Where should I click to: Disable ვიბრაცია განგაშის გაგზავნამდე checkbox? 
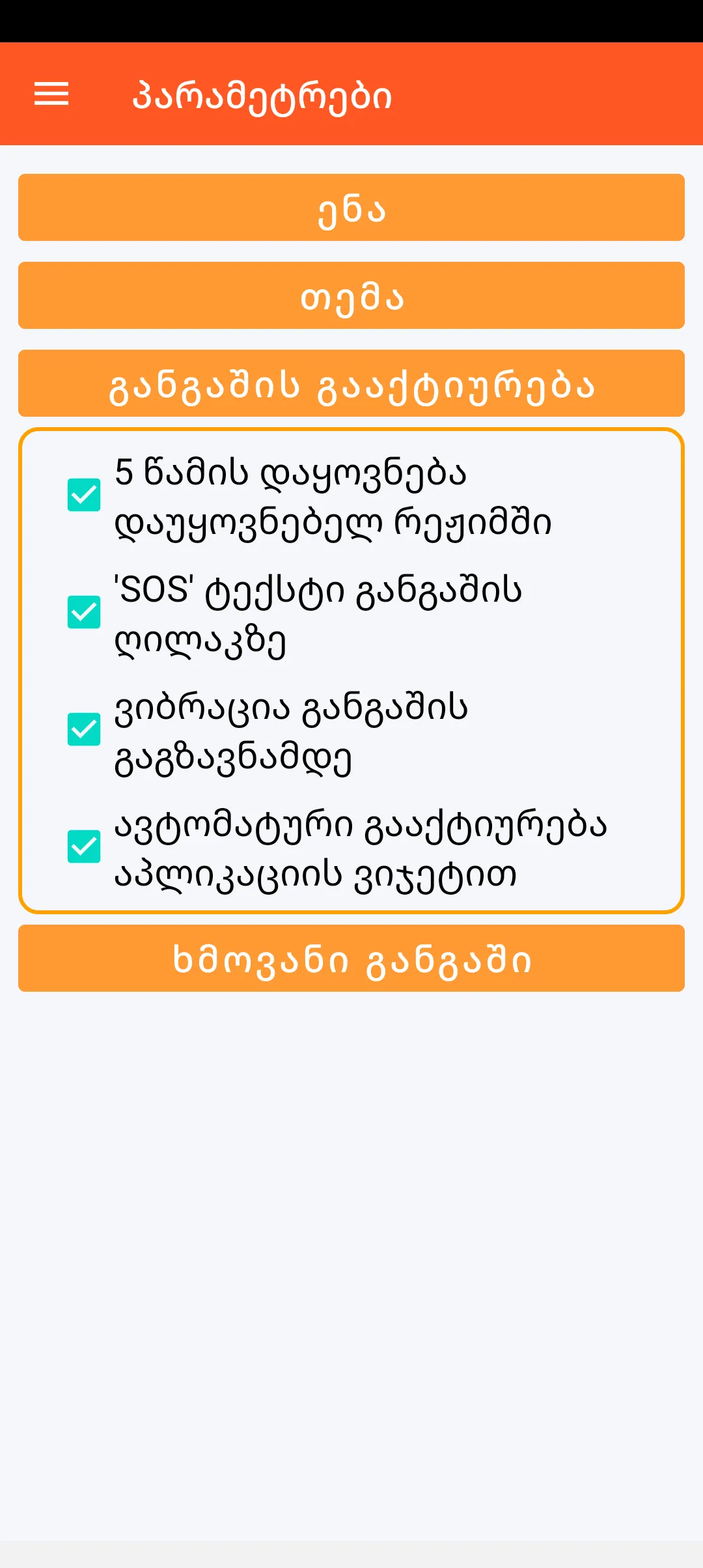84,729
